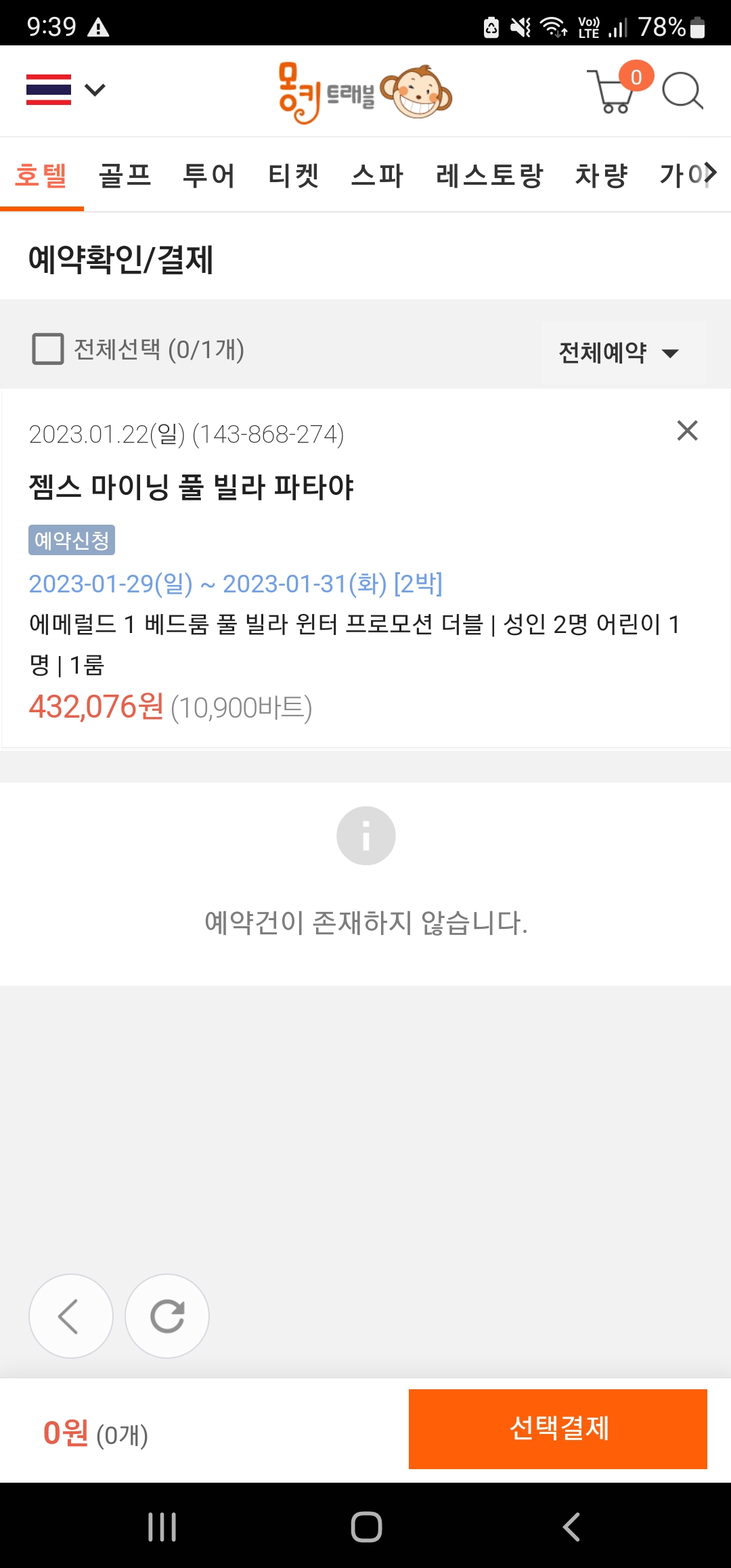Go to the system home screen
Image resolution: width=731 pixels, height=1568 pixels.
(x=366, y=1527)
